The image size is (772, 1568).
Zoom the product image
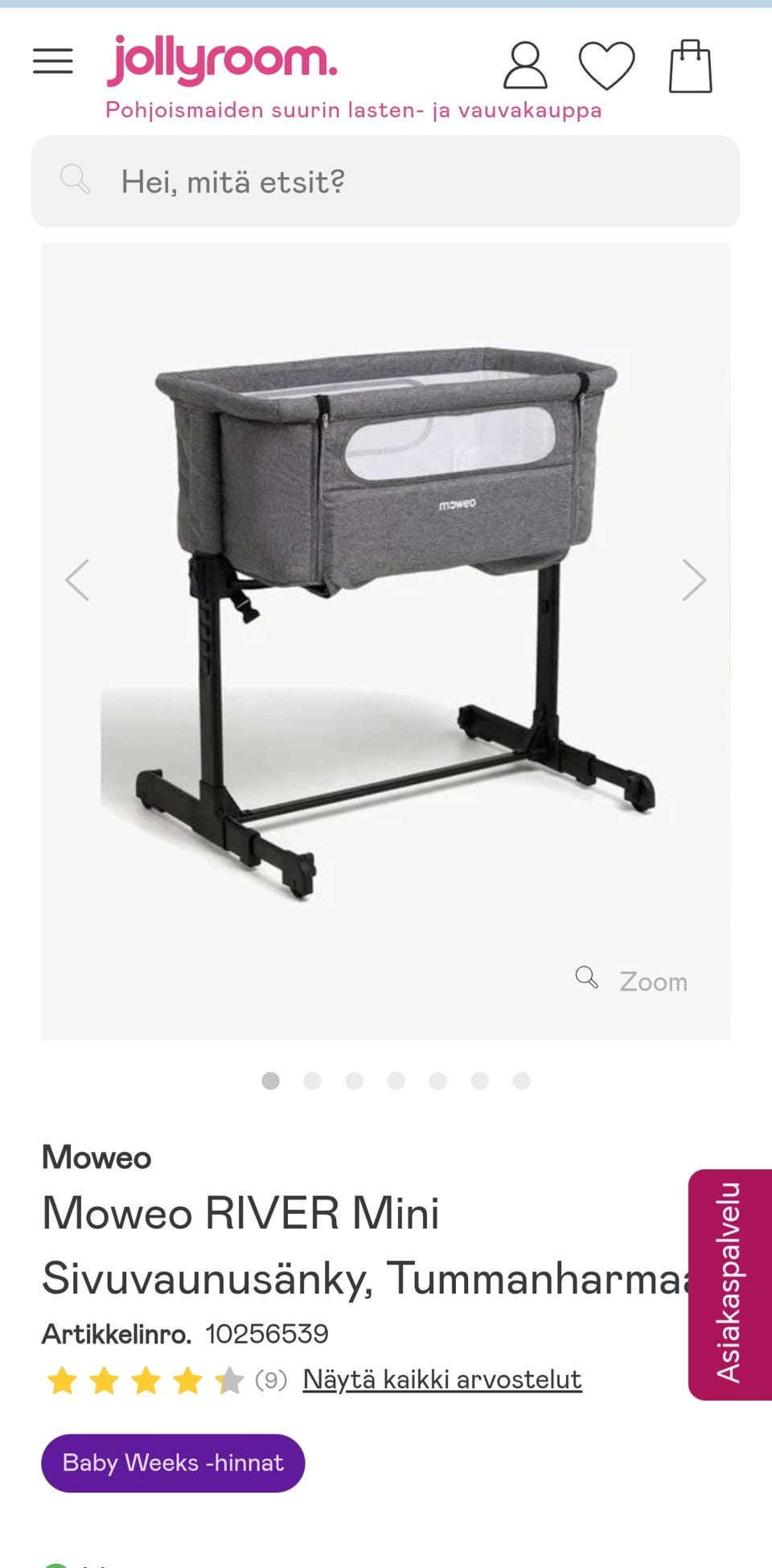point(633,981)
